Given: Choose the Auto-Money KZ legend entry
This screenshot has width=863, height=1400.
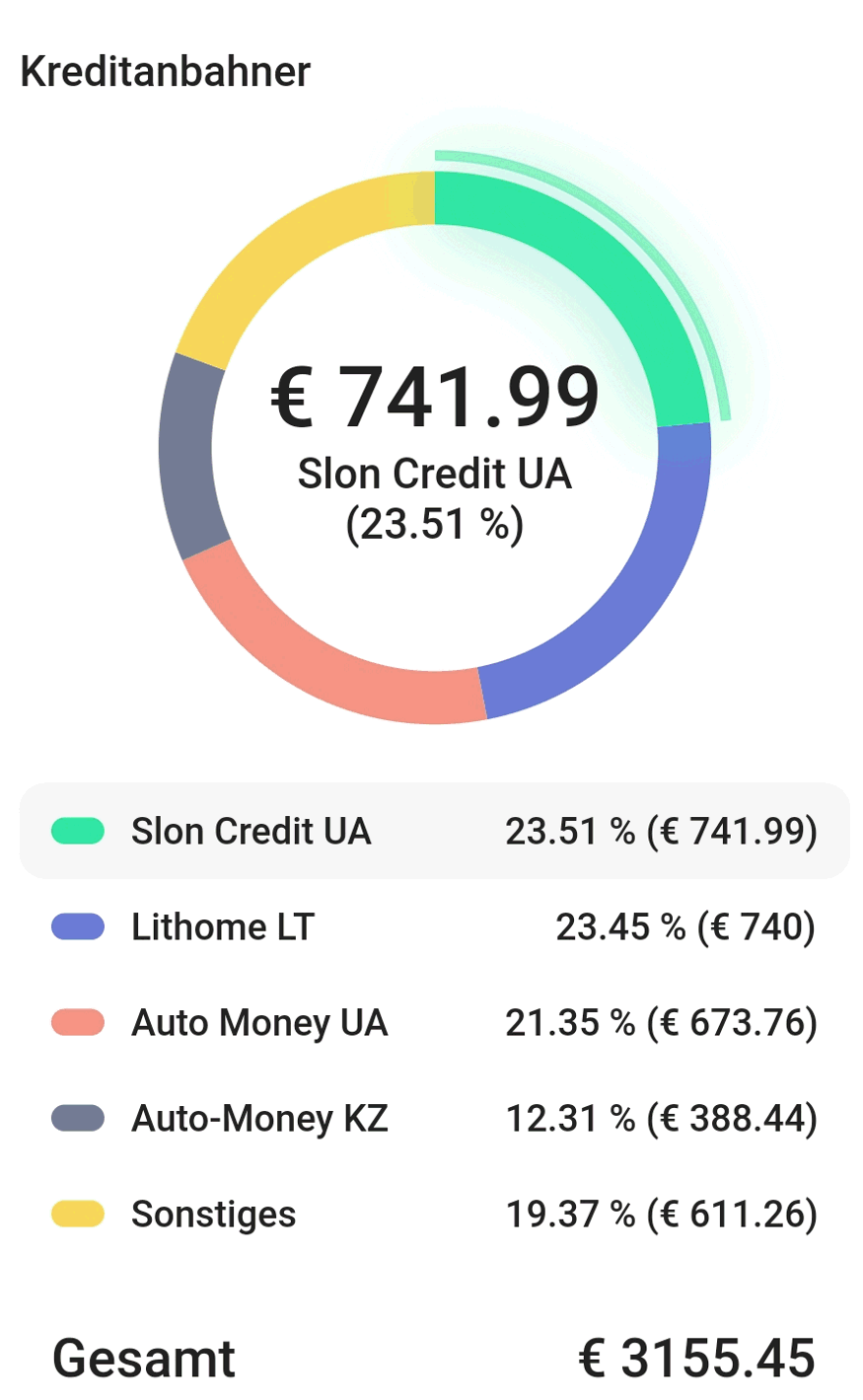Looking at the screenshot, I should click(434, 1119).
